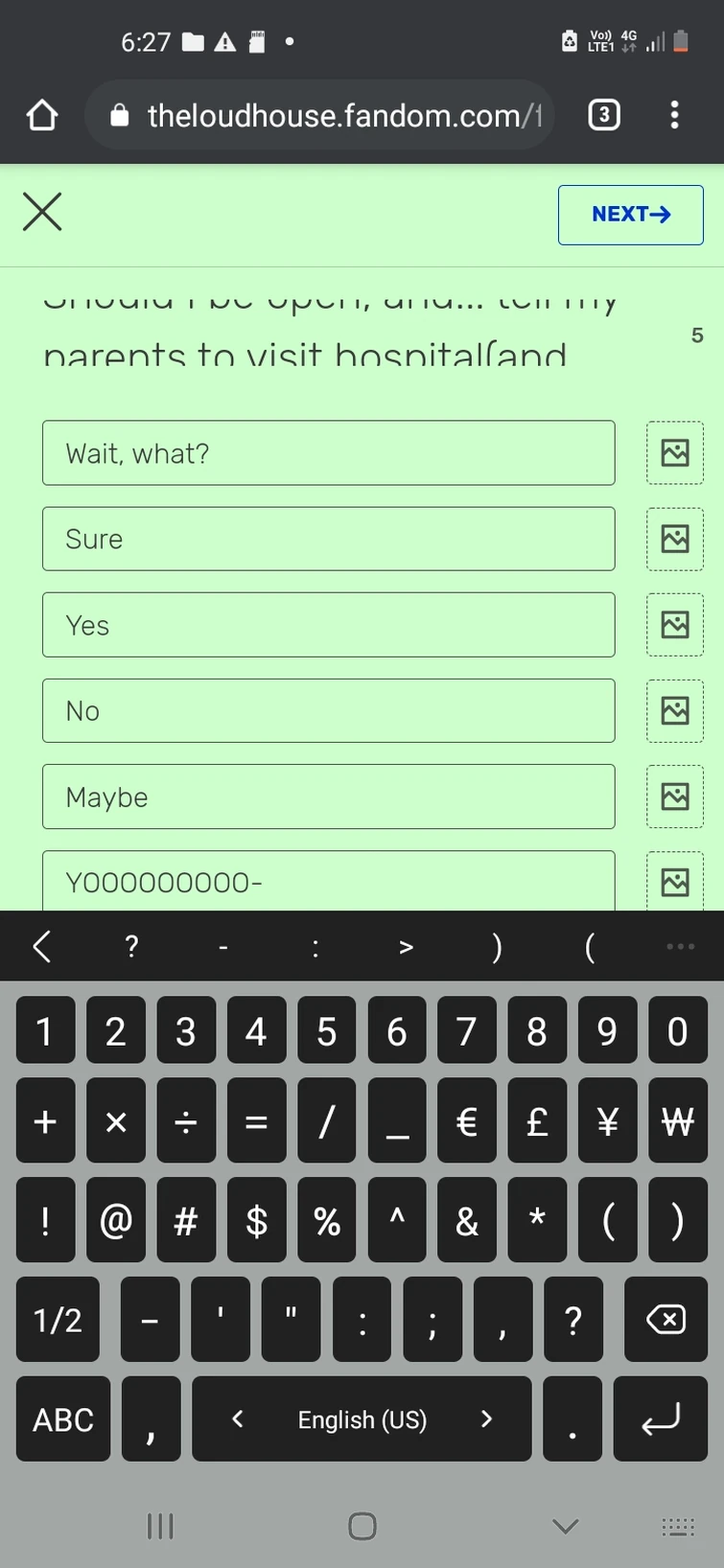Add an image to the 'Wait, what?' answer
Viewport: 724px width, 1568px height.
coord(675,453)
